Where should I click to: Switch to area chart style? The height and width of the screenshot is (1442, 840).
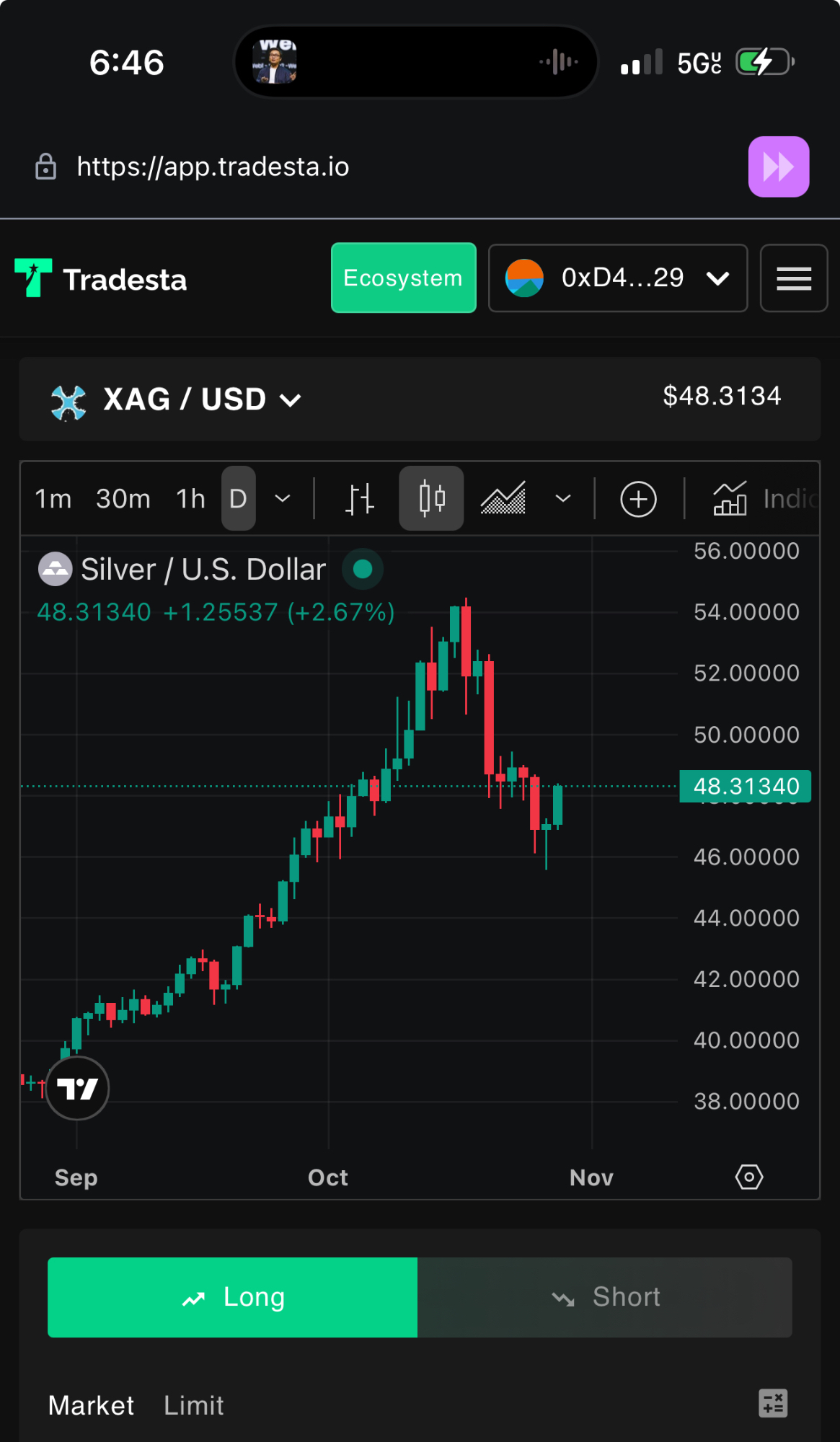(x=503, y=498)
